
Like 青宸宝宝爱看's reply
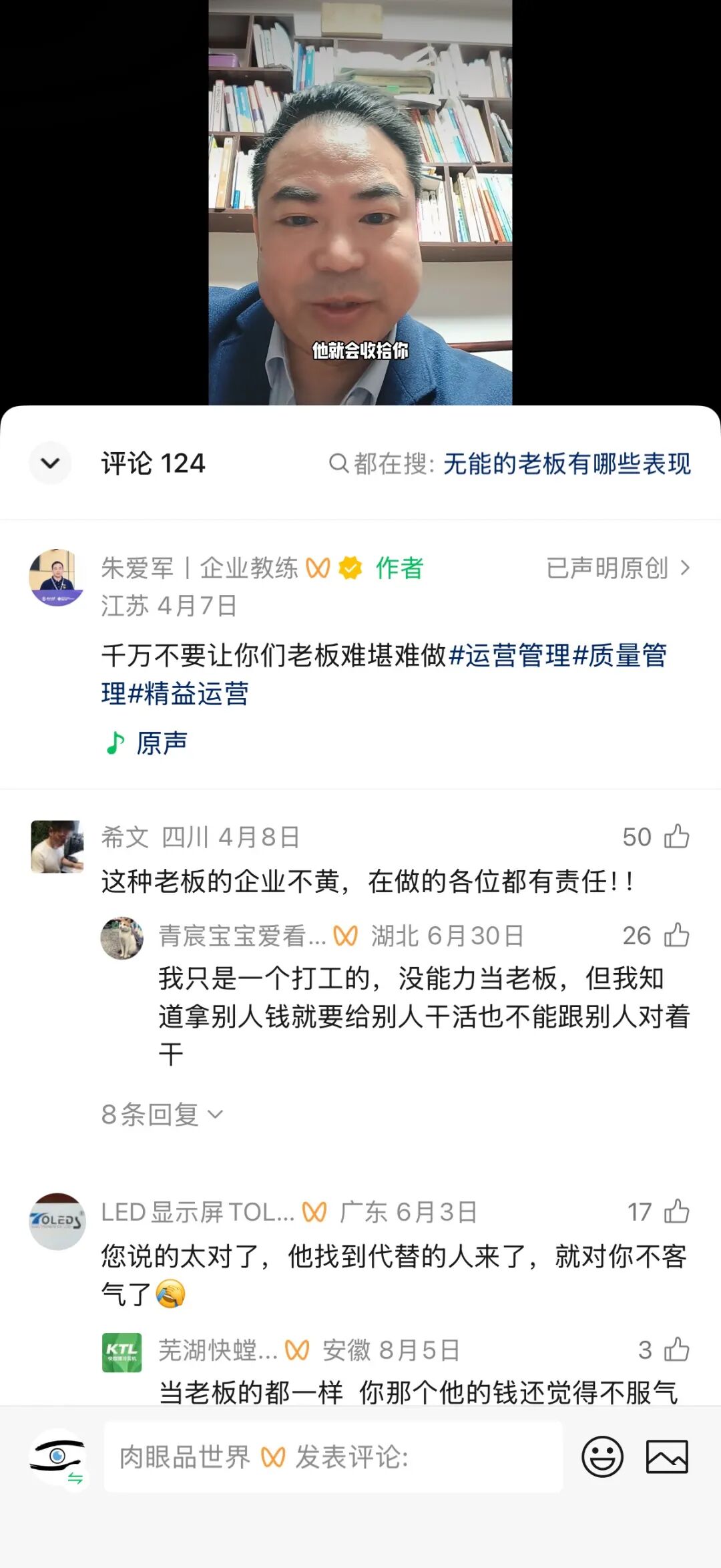click(x=676, y=935)
